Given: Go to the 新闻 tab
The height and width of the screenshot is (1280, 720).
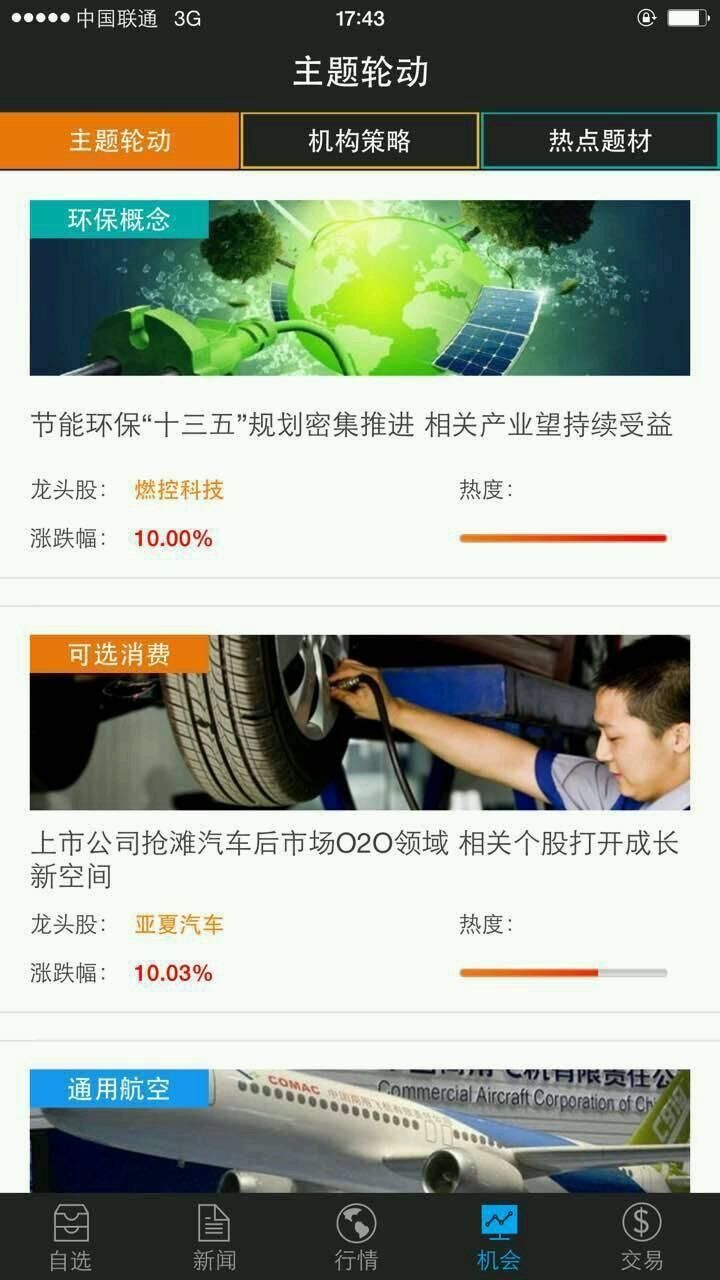Looking at the screenshot, I should point(214,1236).
